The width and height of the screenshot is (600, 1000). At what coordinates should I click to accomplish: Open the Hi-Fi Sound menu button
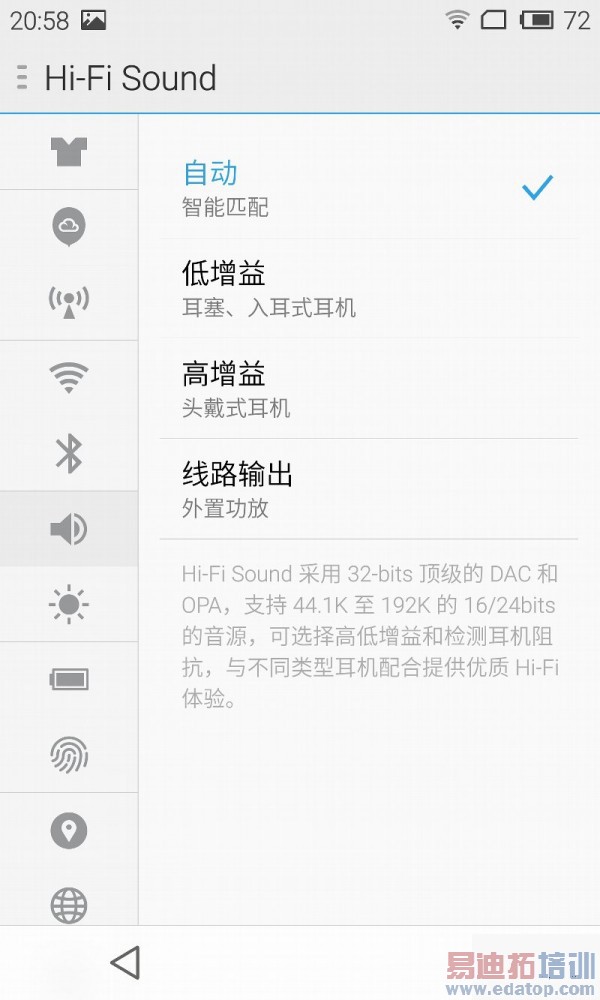pyautogui.click(x=22, y=78)
